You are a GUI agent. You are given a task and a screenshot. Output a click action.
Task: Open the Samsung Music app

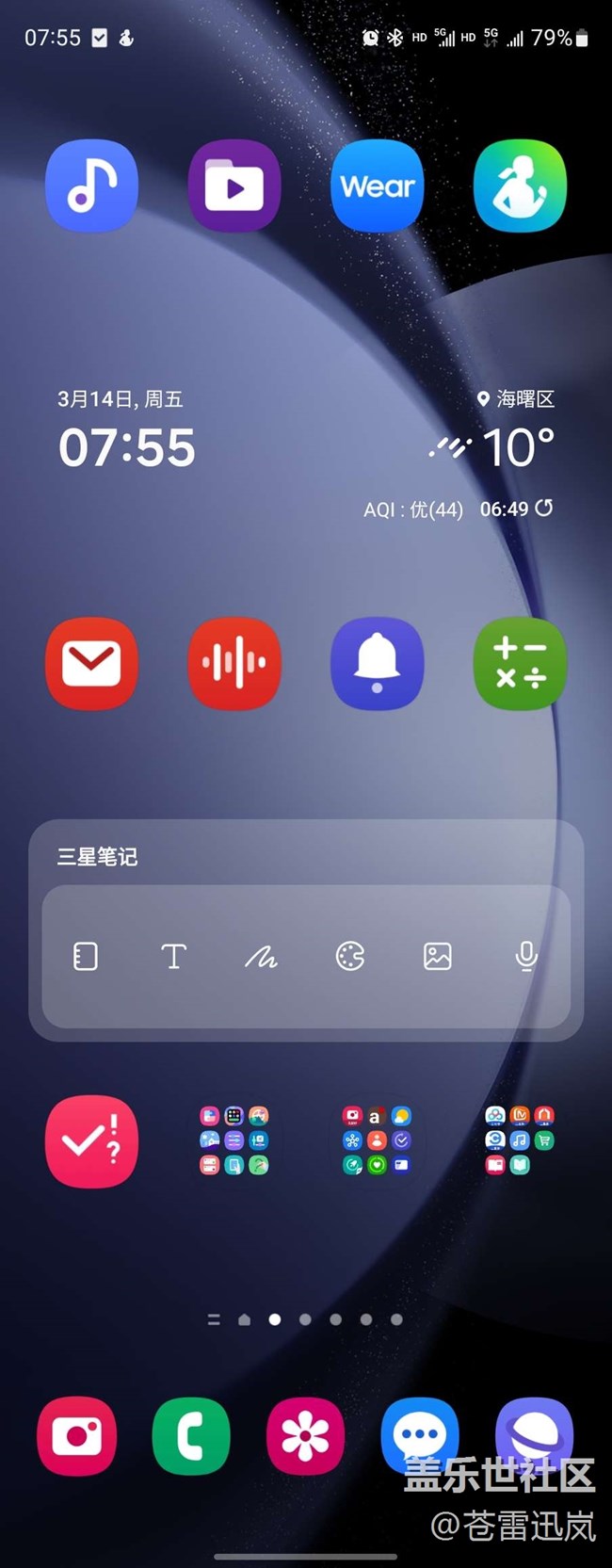91,186
